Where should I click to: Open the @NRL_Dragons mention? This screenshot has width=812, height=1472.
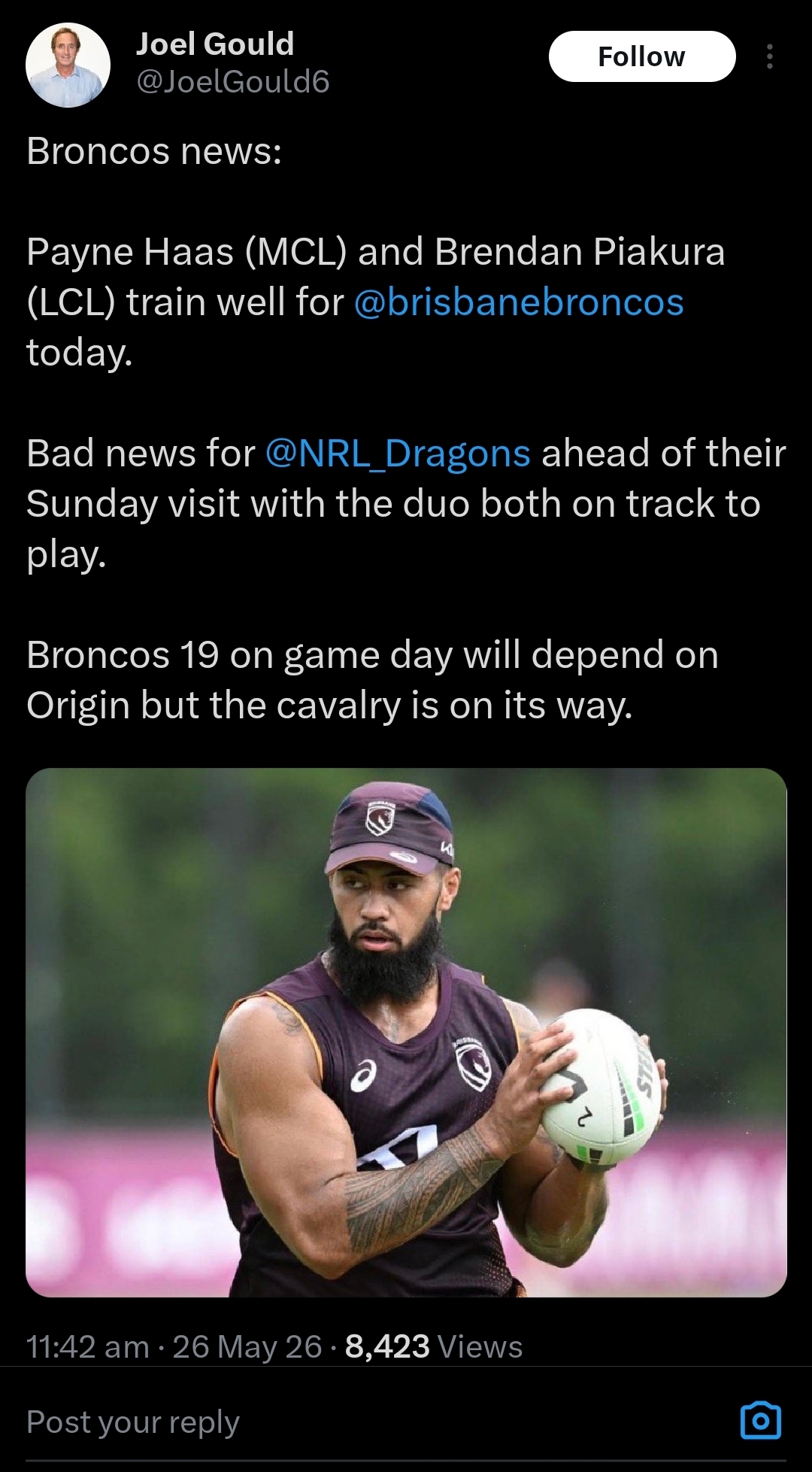point(398,454)
